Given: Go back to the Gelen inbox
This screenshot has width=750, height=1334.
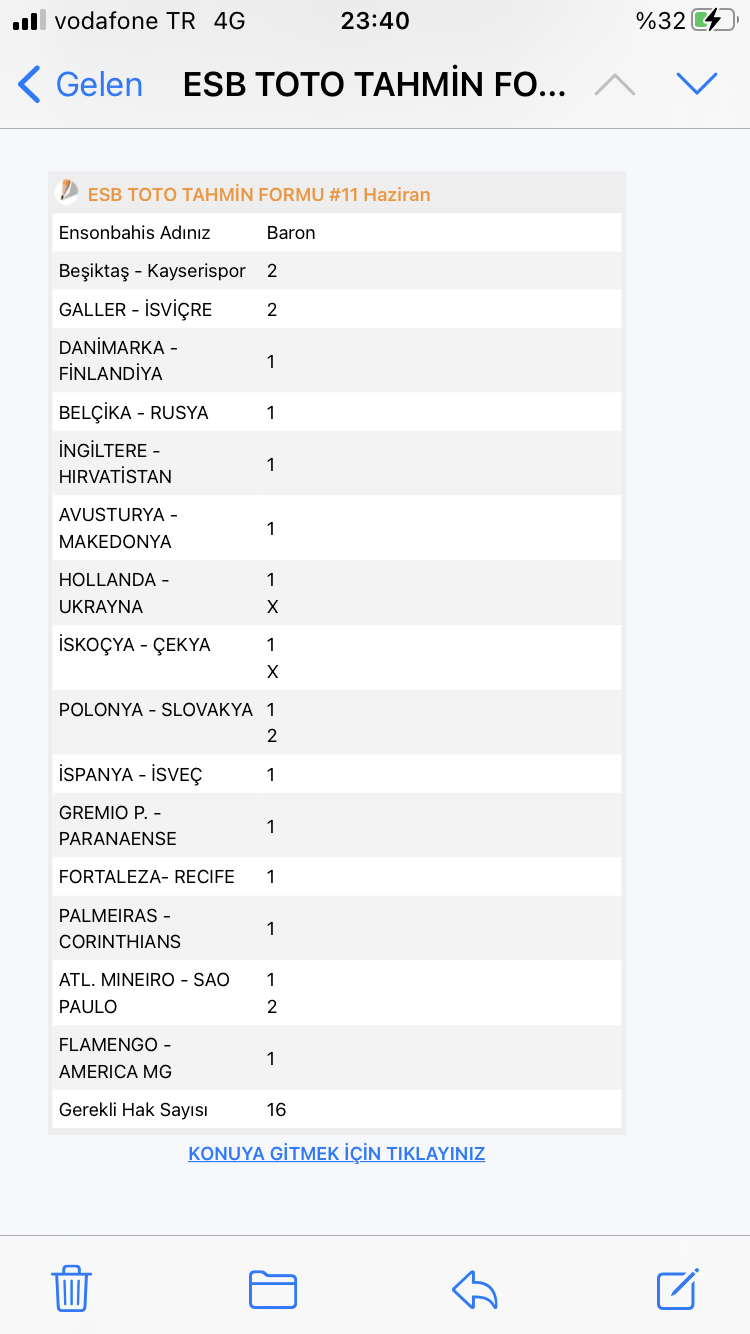Looking at the screenshot, I should [x=81, y=85].
